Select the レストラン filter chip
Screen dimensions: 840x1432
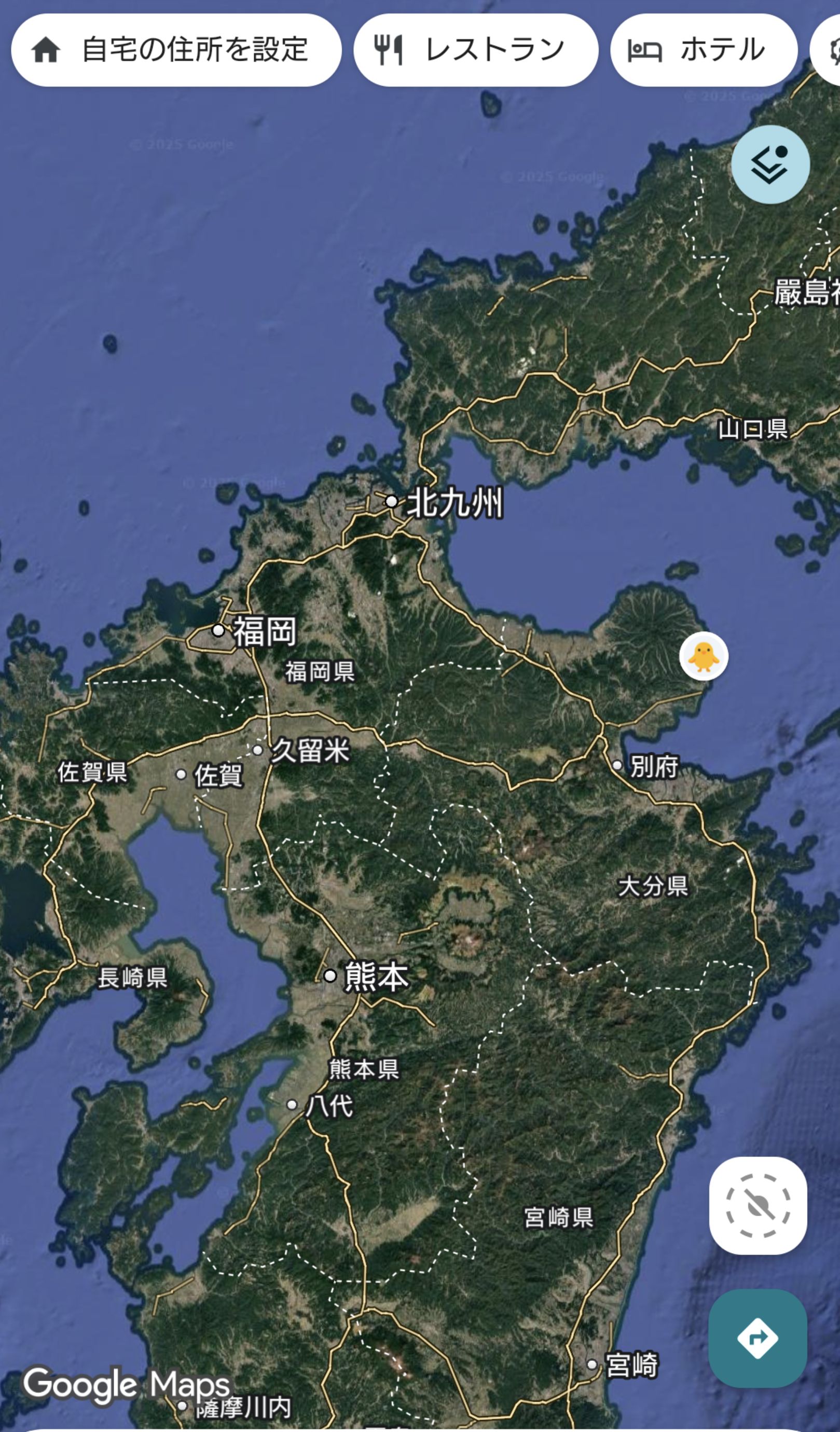pos(476,50)
